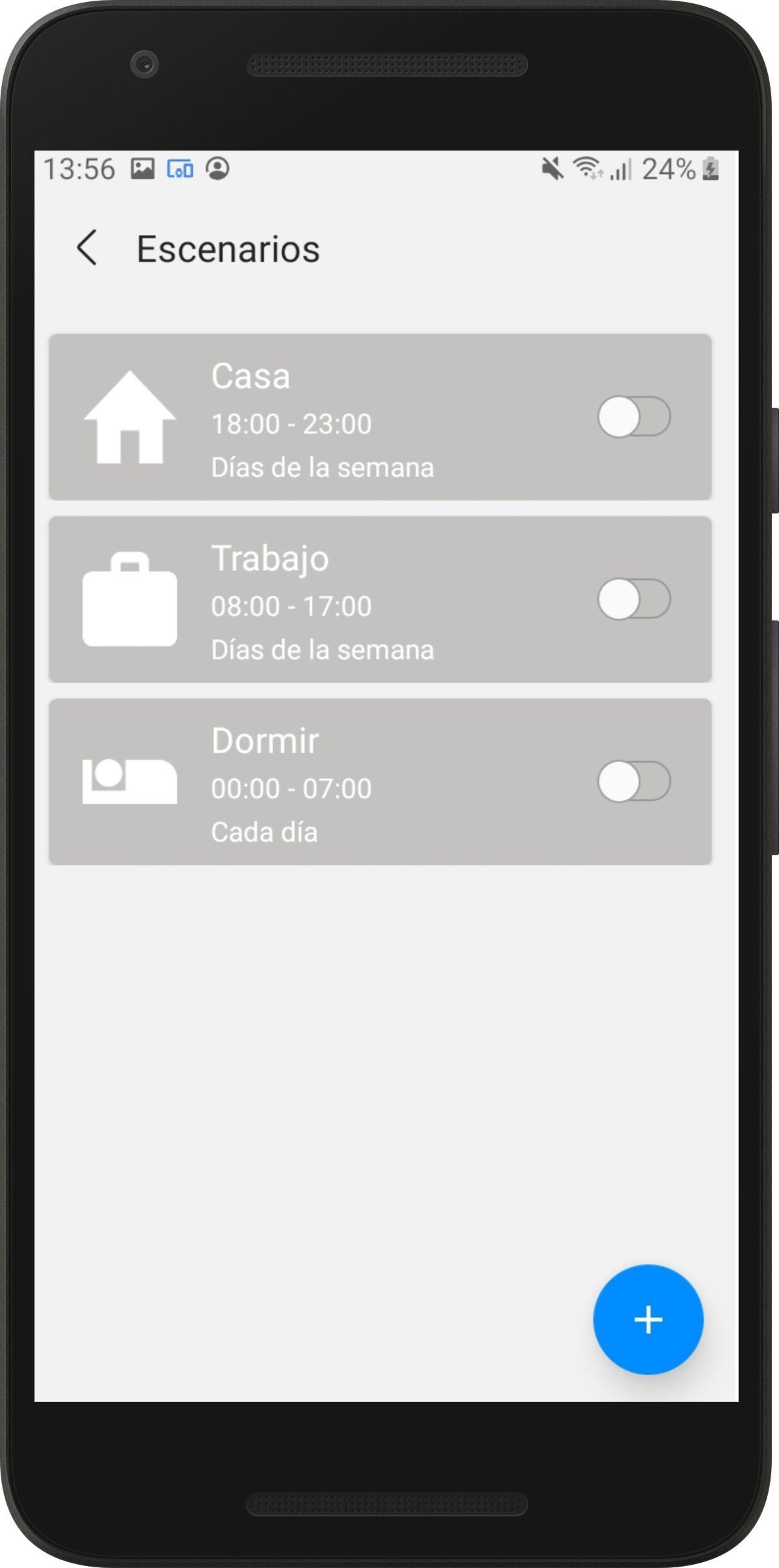Go back from Escenarios screen
Viewport: 779px width, 1568px height.
point(87,248)
